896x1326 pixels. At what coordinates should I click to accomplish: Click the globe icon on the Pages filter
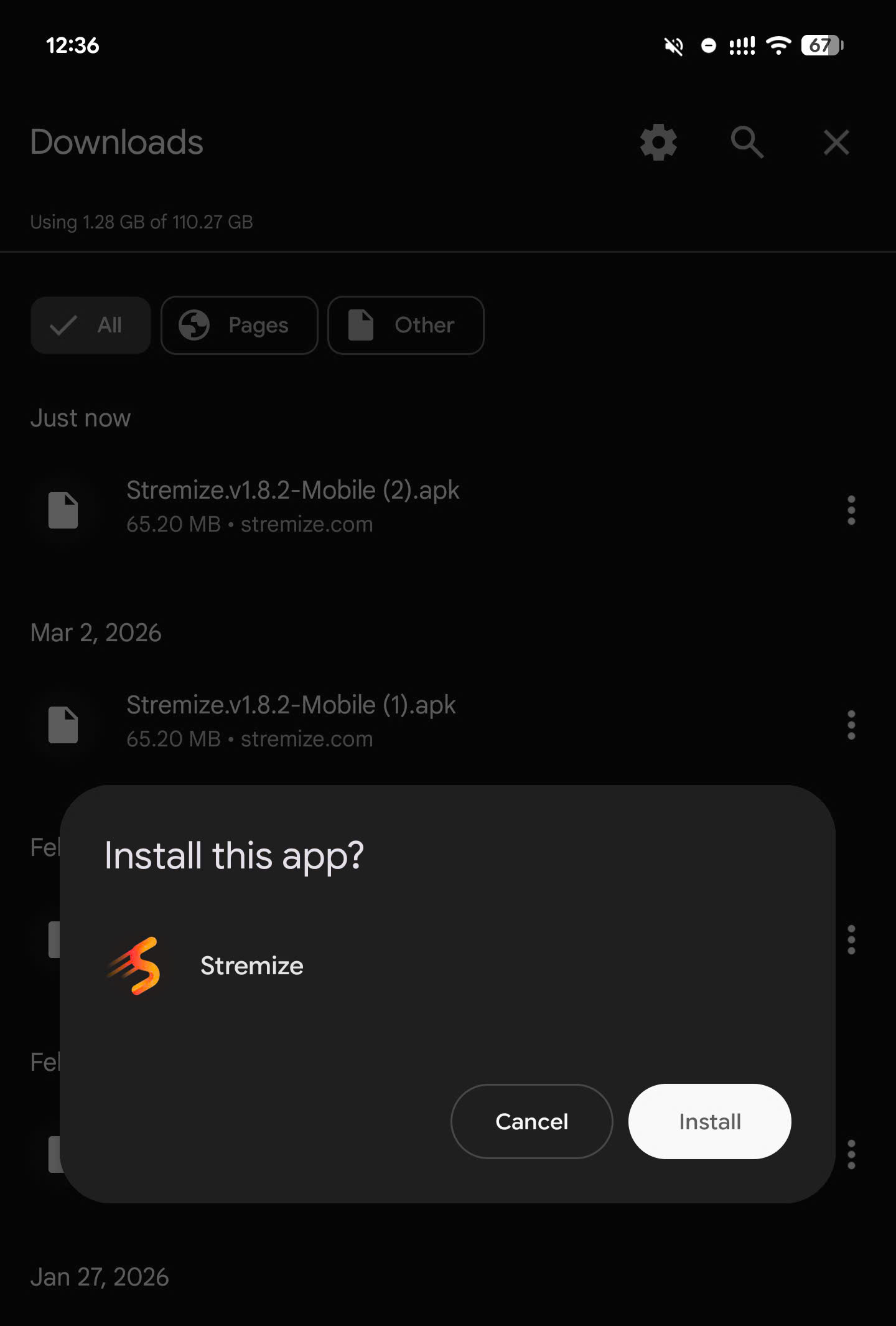[x=195, y=325]
